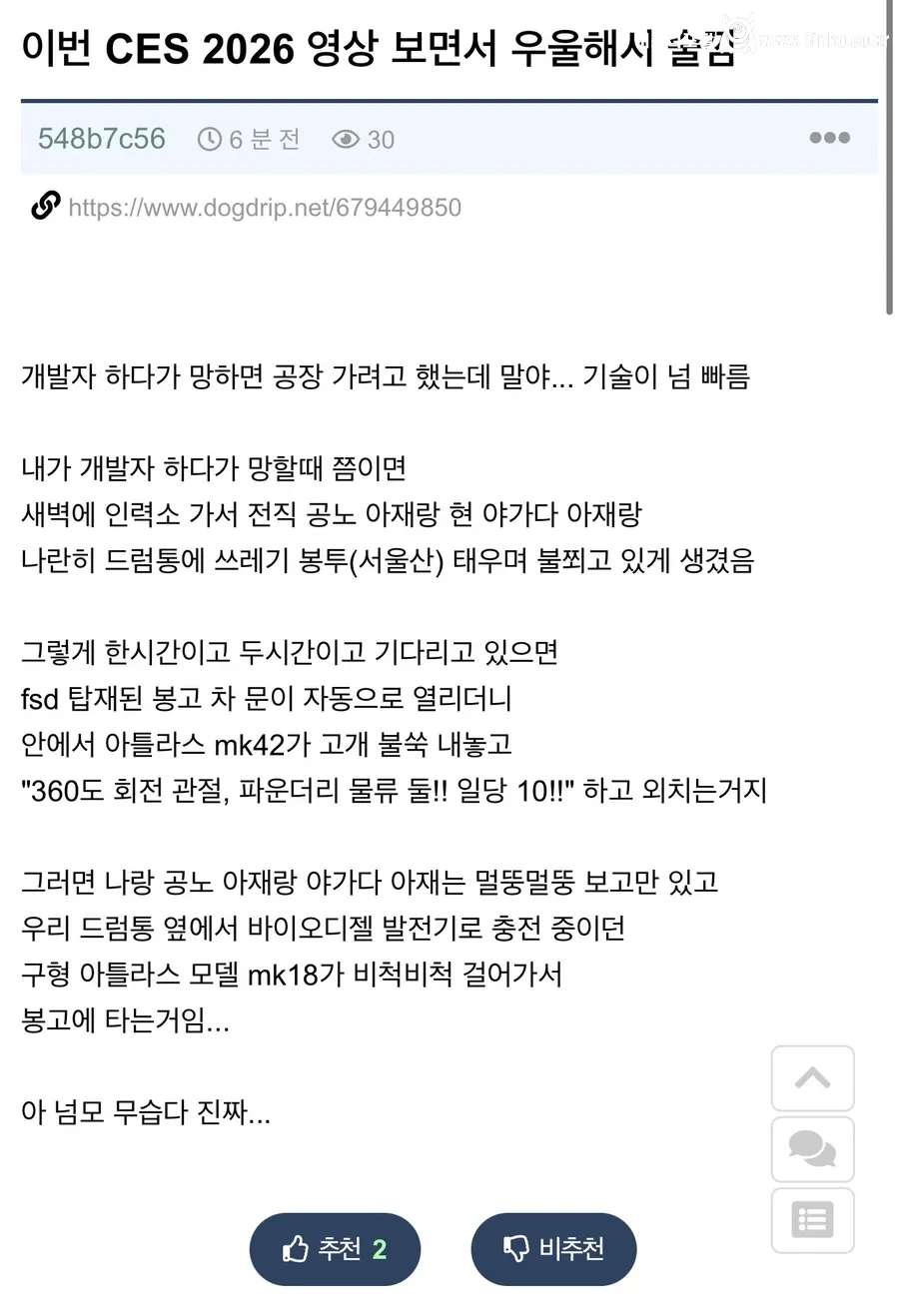Expand author options by clicking 548b7c56

point(100,139)
